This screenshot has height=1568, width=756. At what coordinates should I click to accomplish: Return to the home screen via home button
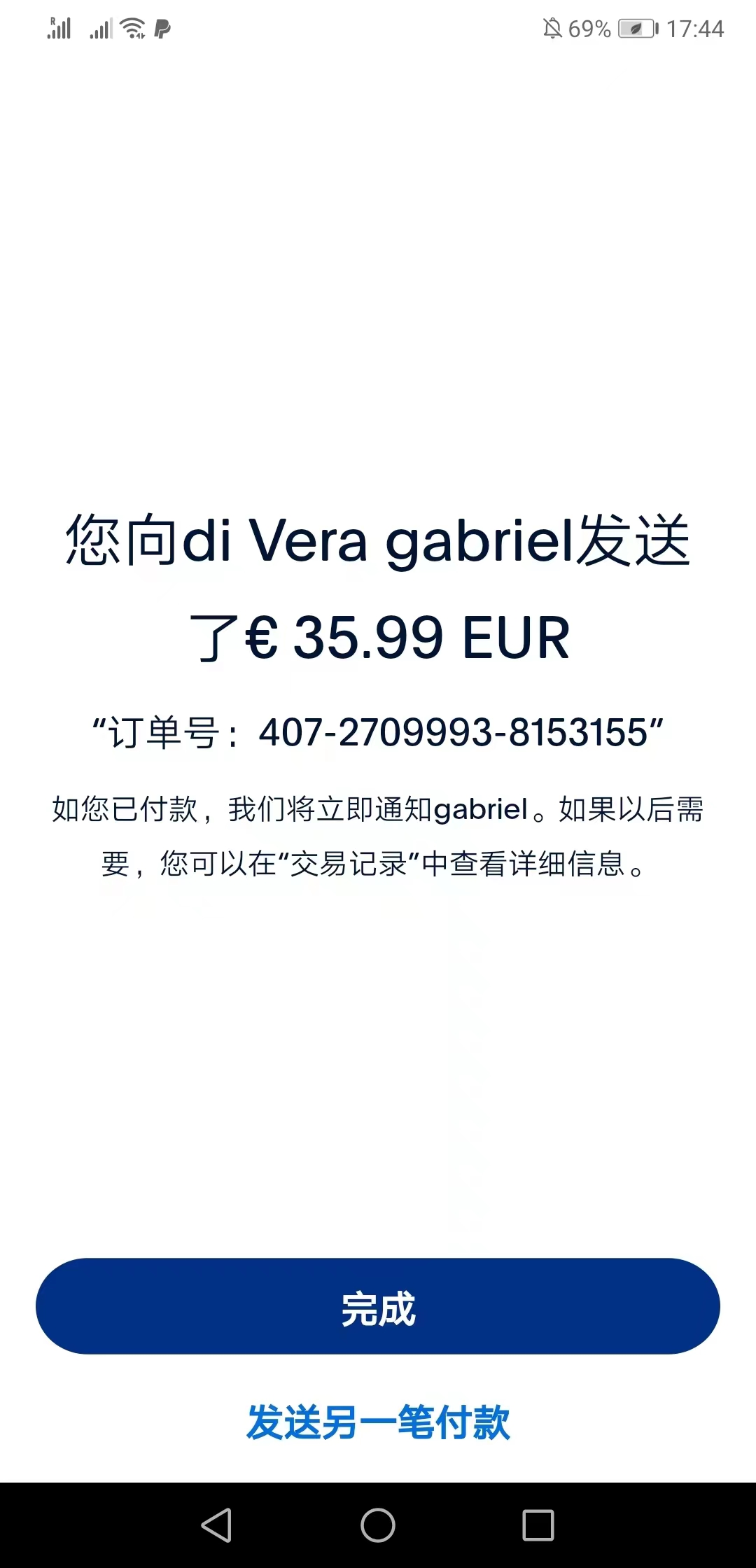click(x=378, y=1525)
